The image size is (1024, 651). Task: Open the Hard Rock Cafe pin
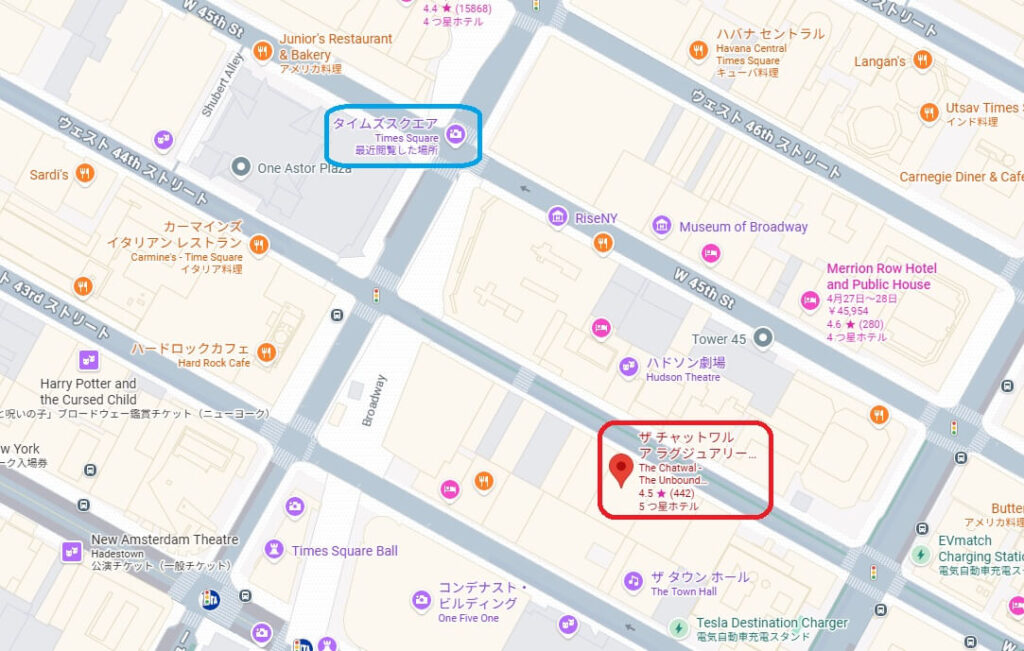pos(266,351)
